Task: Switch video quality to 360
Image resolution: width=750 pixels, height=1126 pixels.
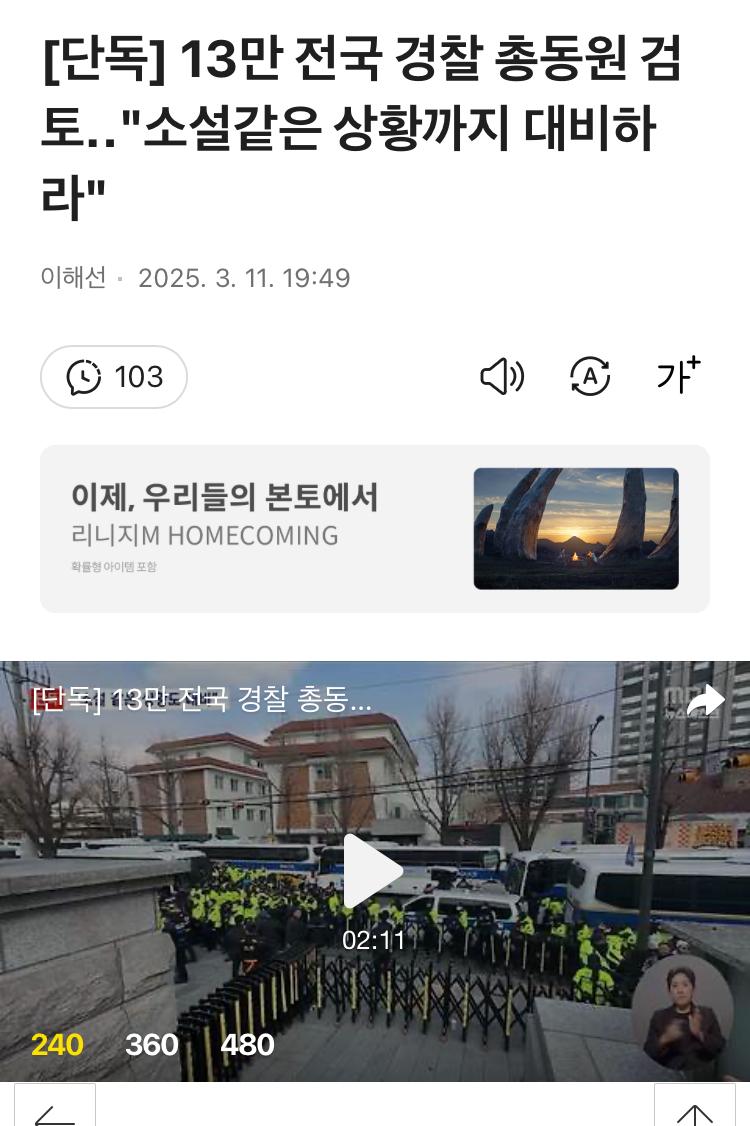Action: coord(152,1045)
